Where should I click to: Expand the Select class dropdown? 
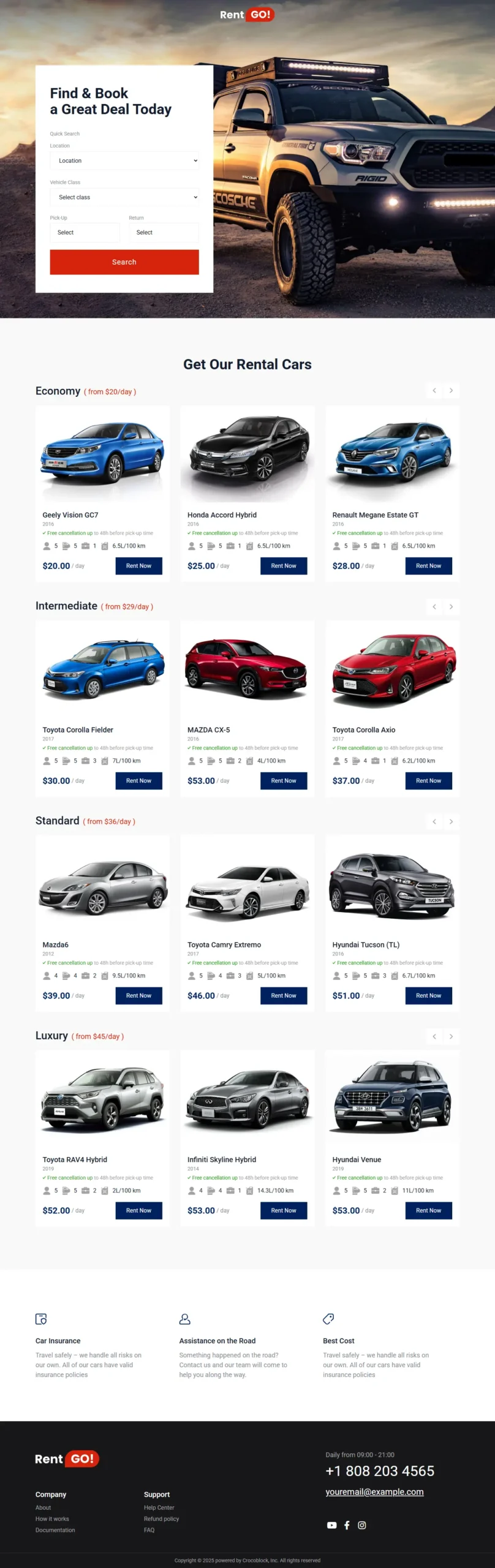tap(124, 197)
